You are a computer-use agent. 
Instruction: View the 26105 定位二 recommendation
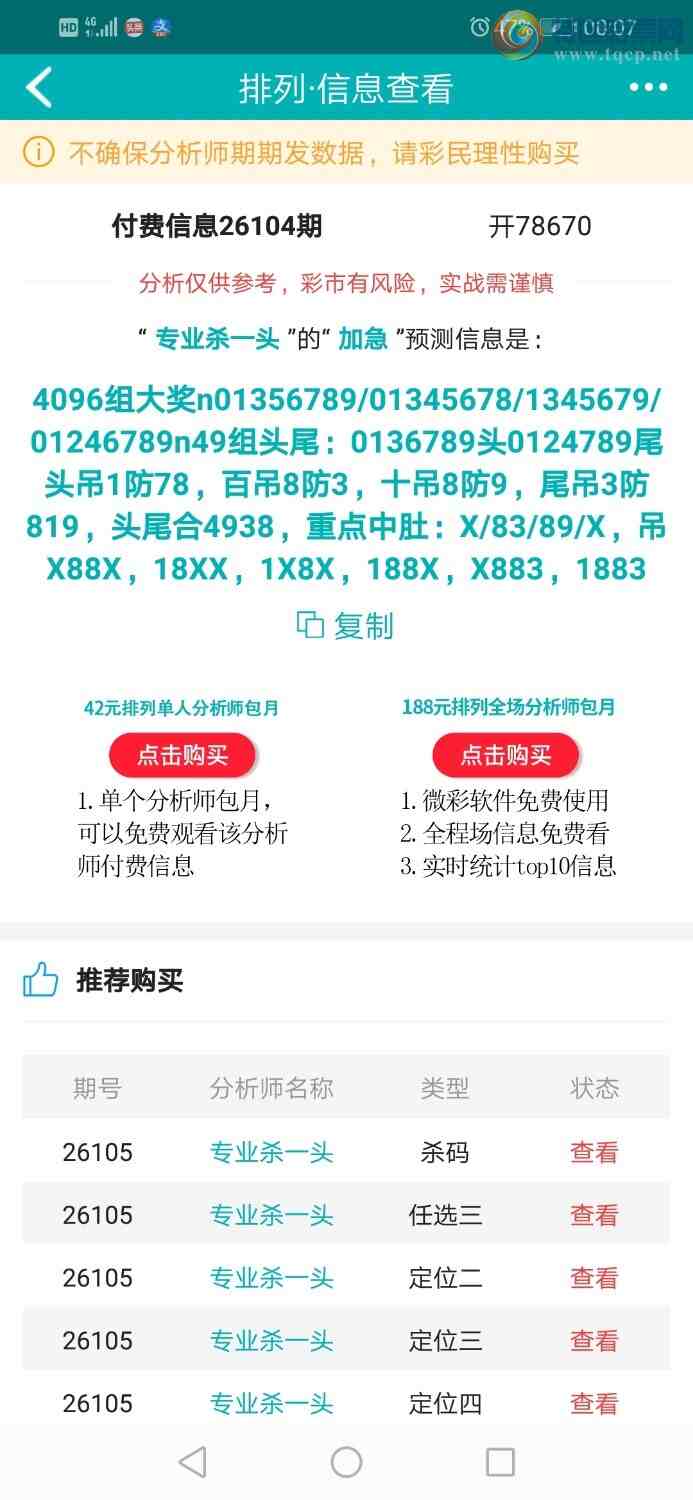(x=594, y=1278)
